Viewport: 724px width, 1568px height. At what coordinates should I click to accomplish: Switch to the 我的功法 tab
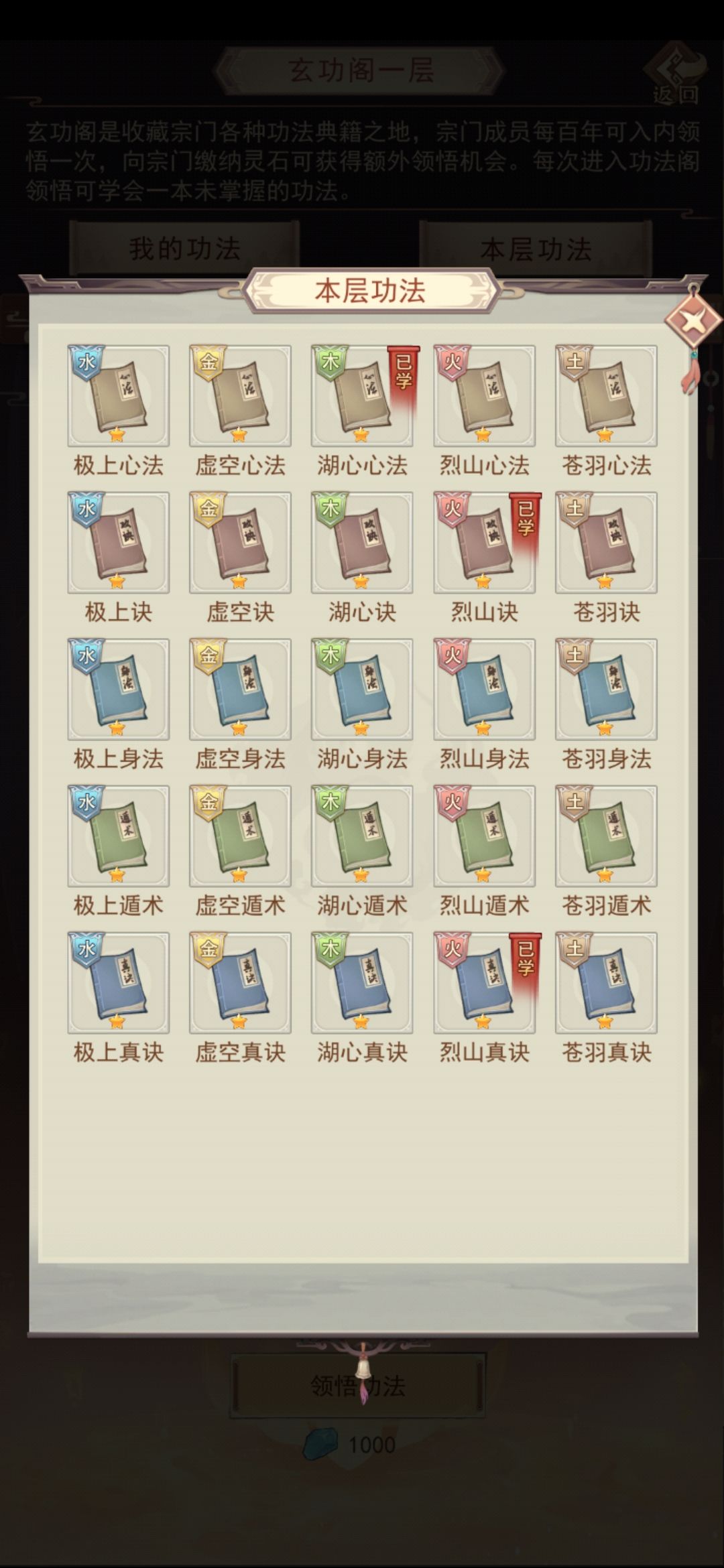tap(188, 248)
